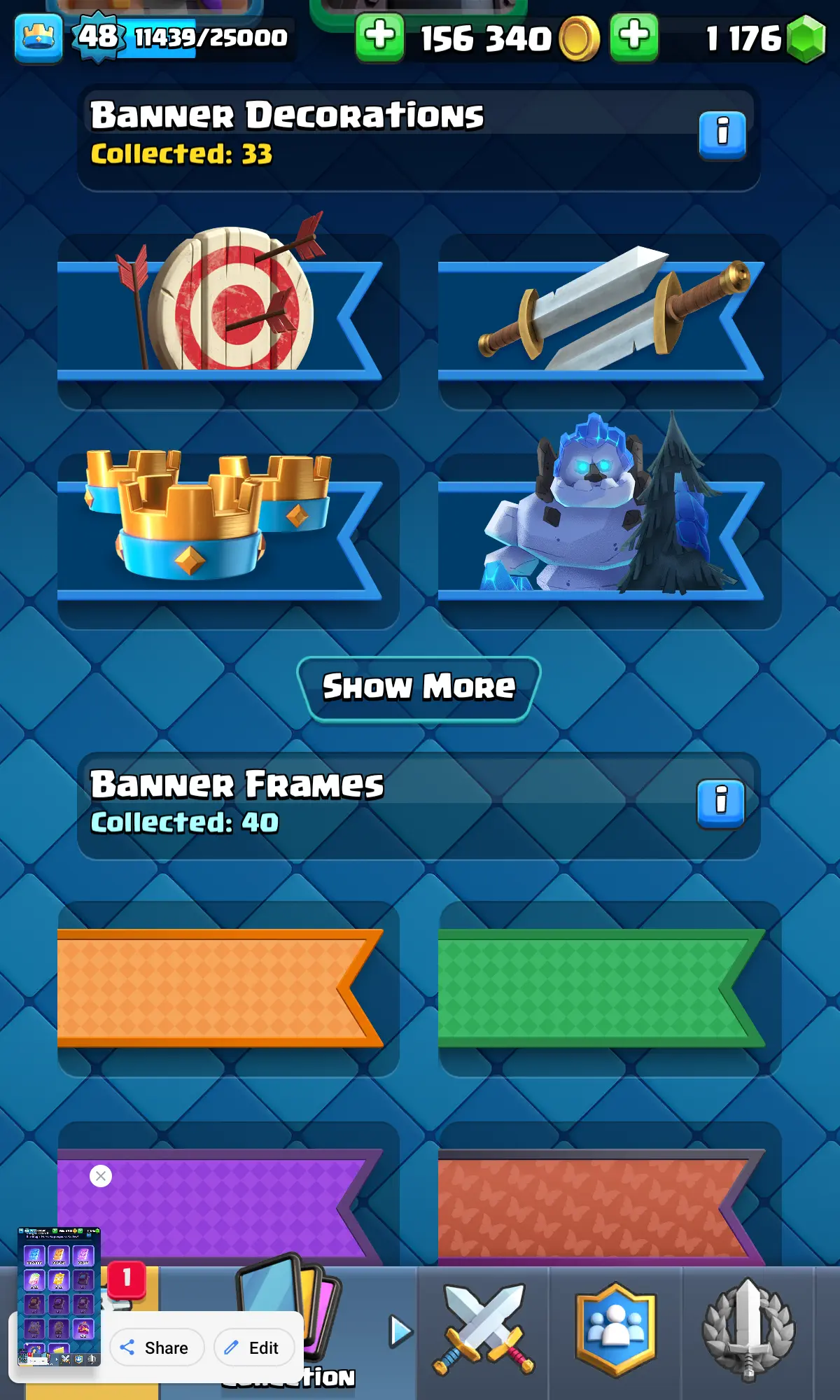Switch to the Battle tab

pyautogui.click(x=483, y=1330)
